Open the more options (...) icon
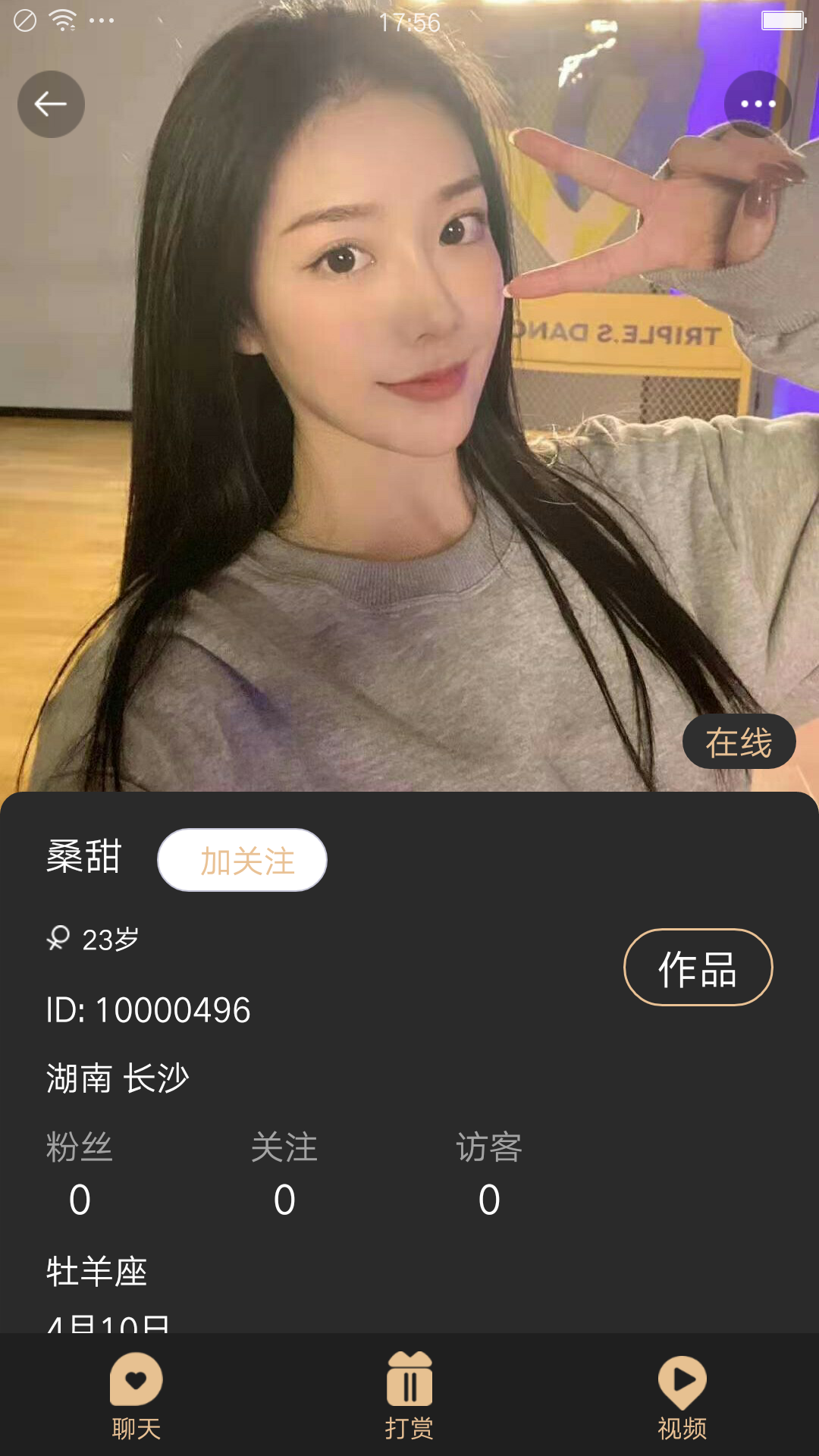819x1456 pixels. coord(758,105)
